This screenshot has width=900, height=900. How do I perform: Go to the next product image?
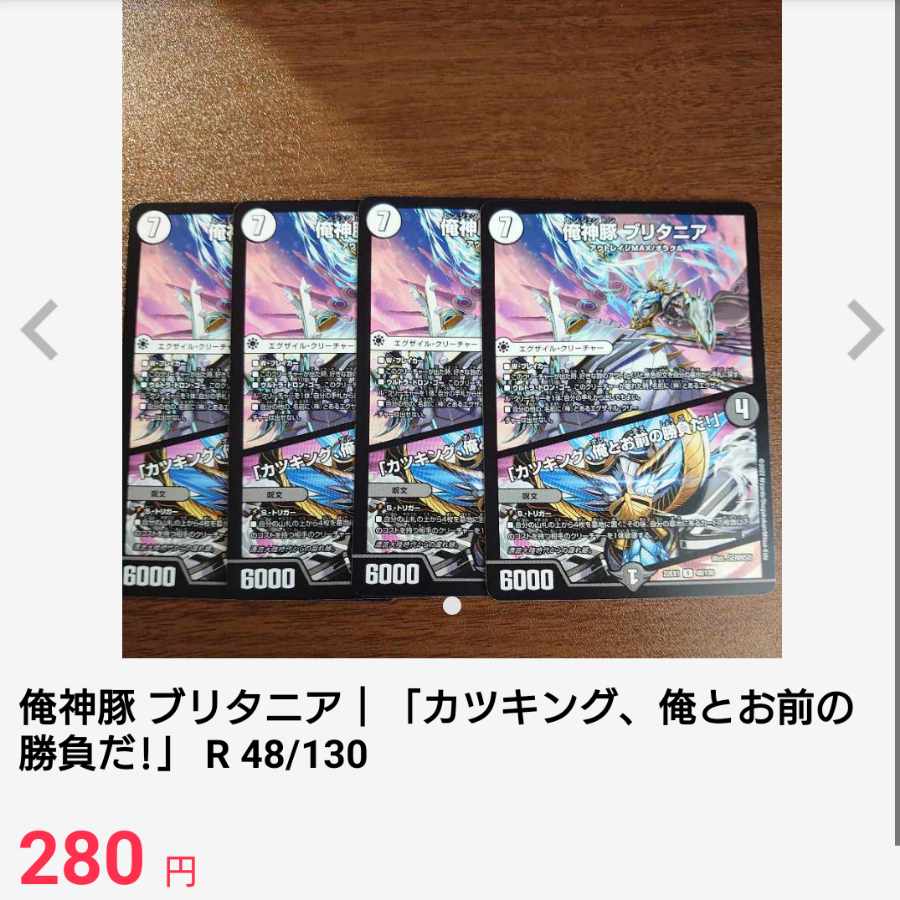click(864, 329)
